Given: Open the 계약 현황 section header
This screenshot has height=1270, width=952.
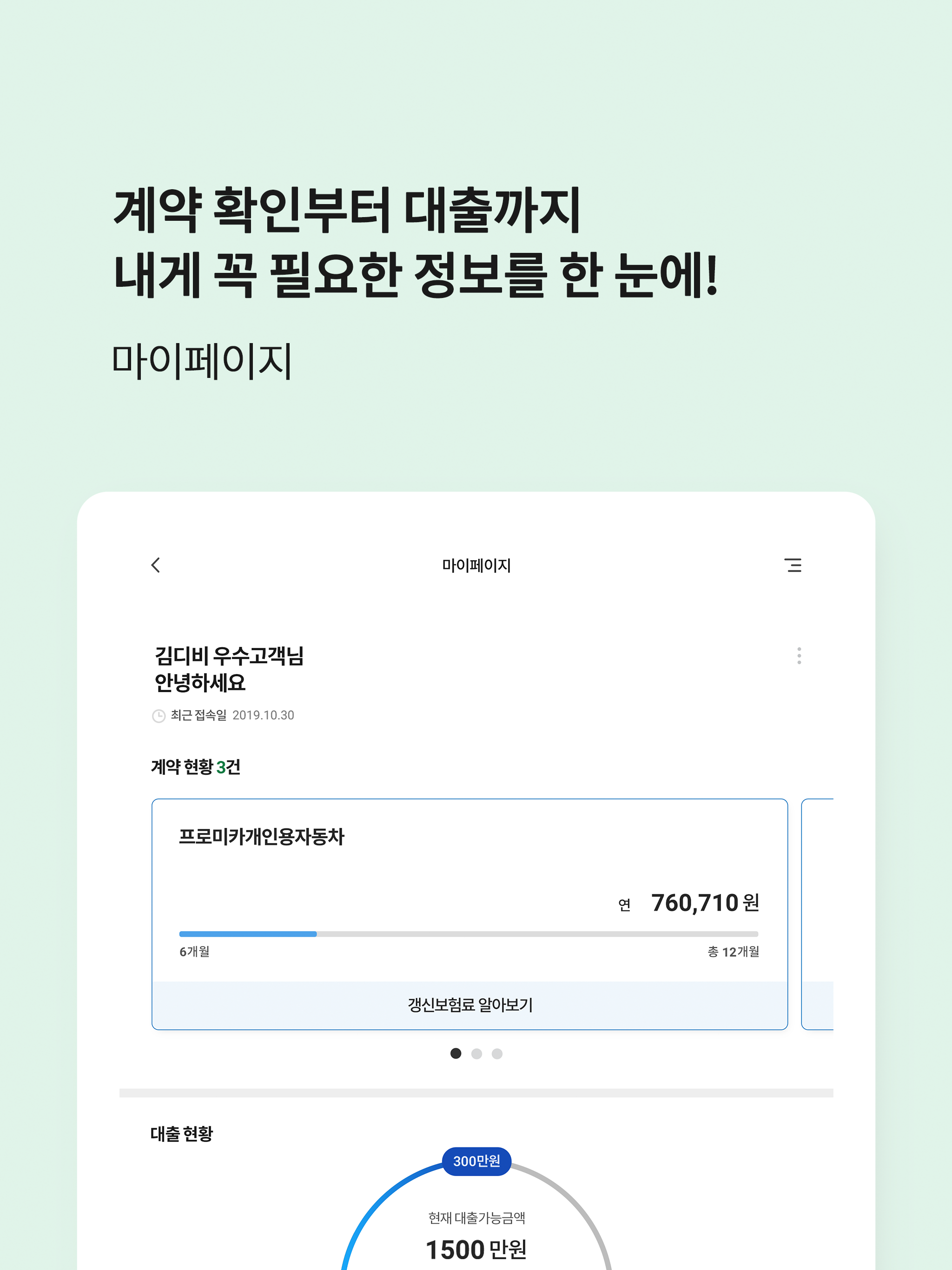Looking at the screenshot, I should pyautogui.click(x=195, y=766).
